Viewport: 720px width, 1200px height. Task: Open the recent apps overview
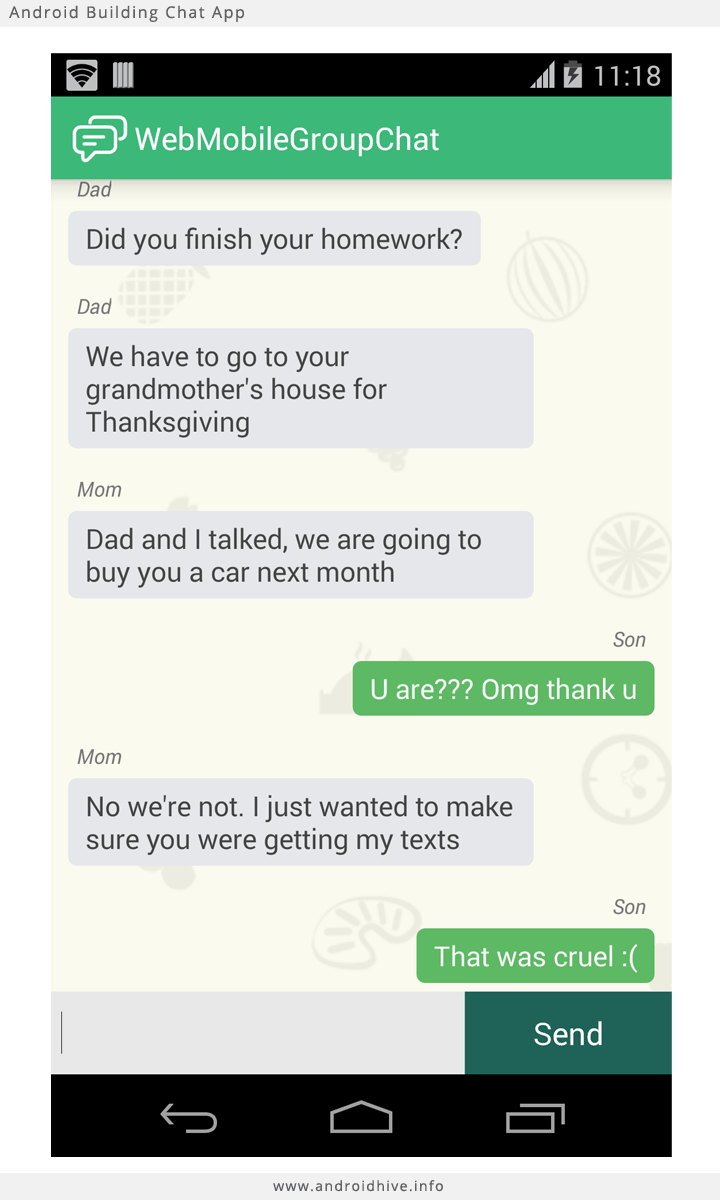click(x=535, y=1117)
